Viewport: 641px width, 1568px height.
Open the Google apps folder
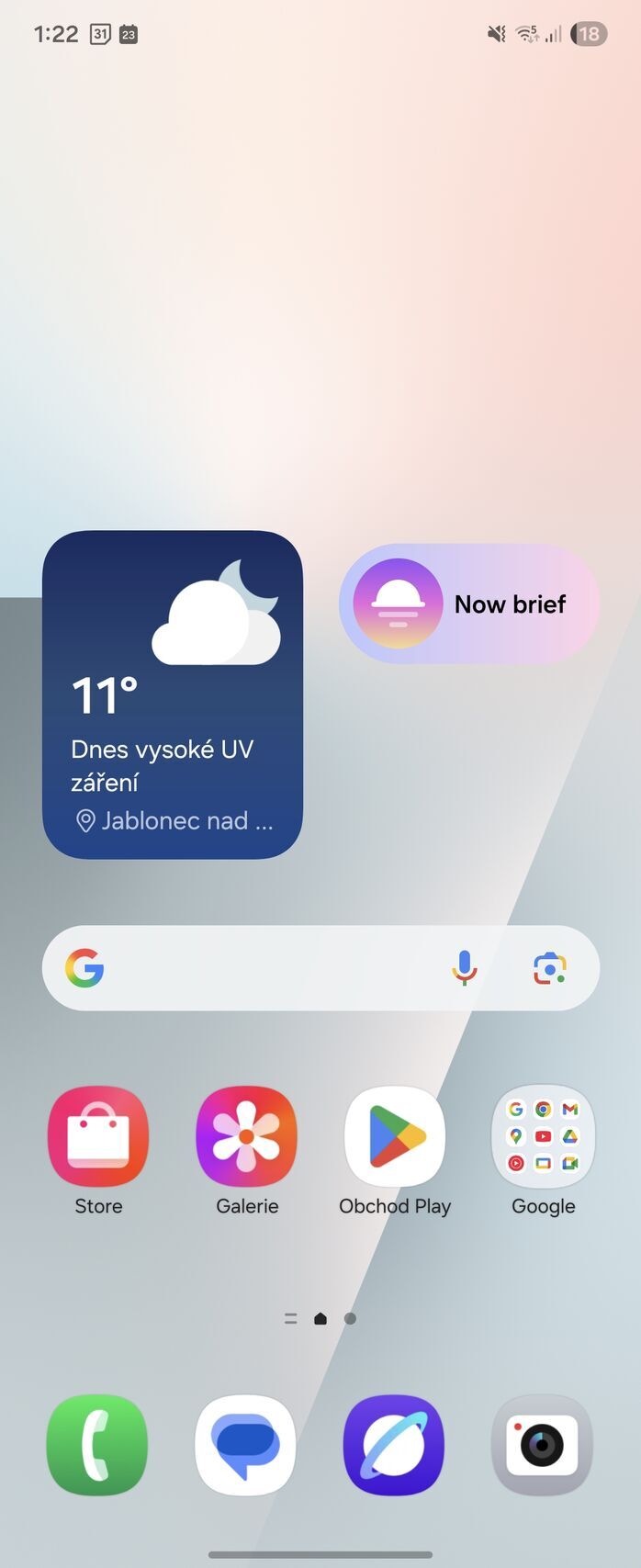click(543, 1136)
